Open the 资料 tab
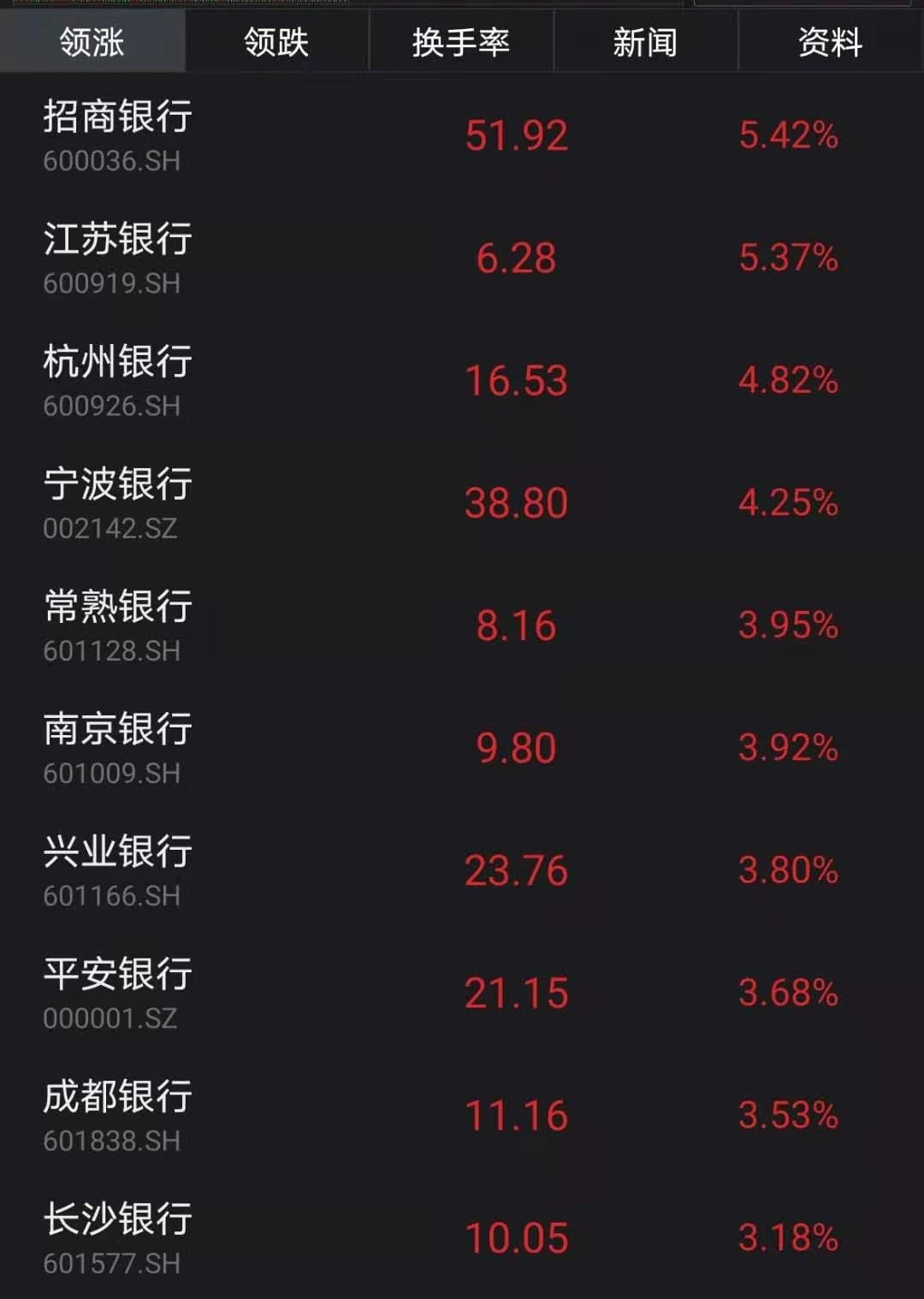 click(830, 41)
